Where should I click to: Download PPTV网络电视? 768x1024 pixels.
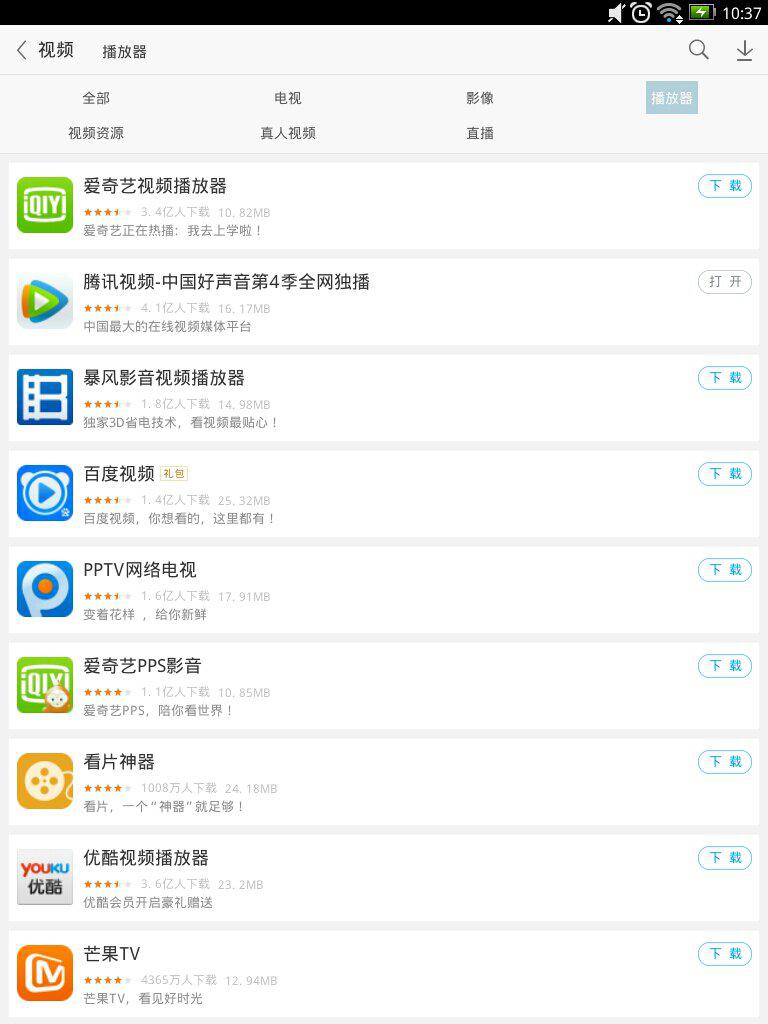(x=724, y=570)
